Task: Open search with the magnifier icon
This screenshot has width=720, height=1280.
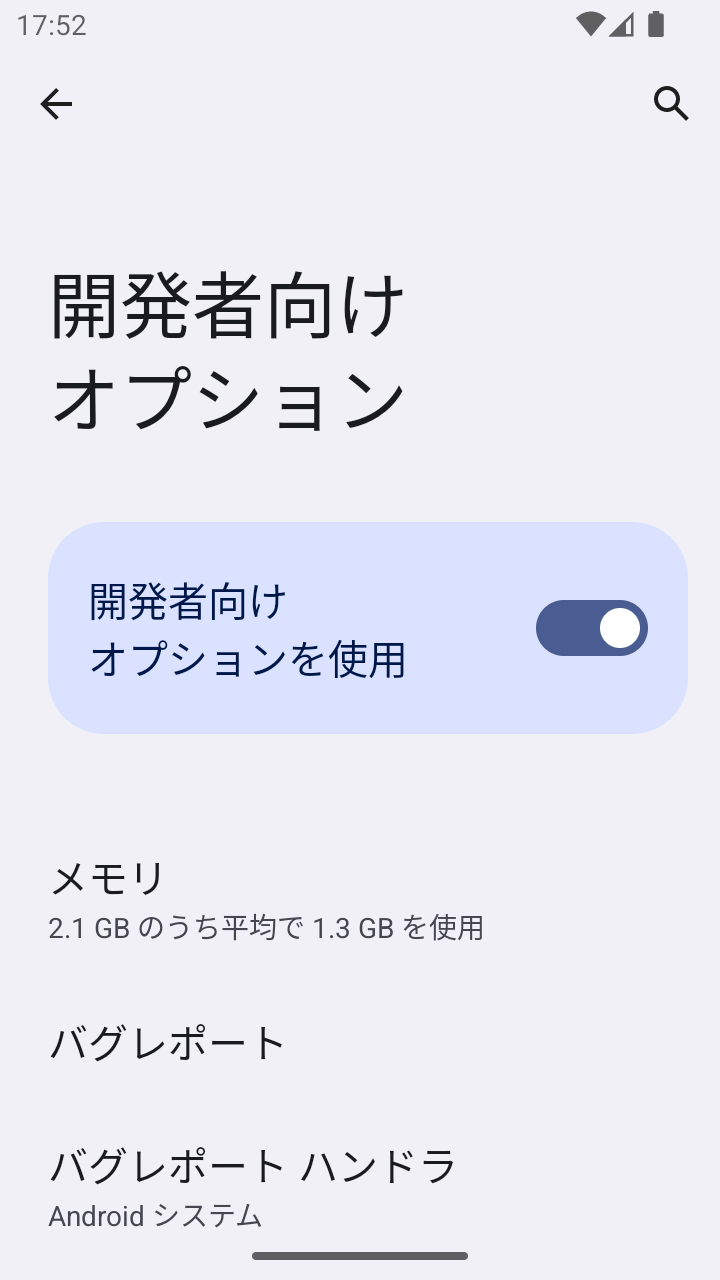Action: coord(672,103)
